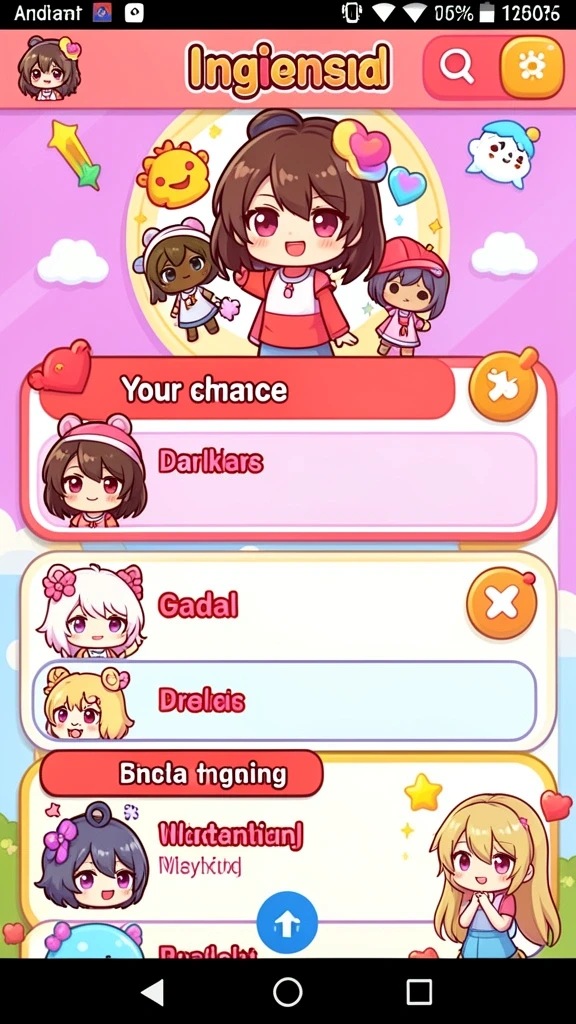The width and height of the screenshot is (576, 1024).
Task: Go back using the system back button
Action: tap(153, 992)
